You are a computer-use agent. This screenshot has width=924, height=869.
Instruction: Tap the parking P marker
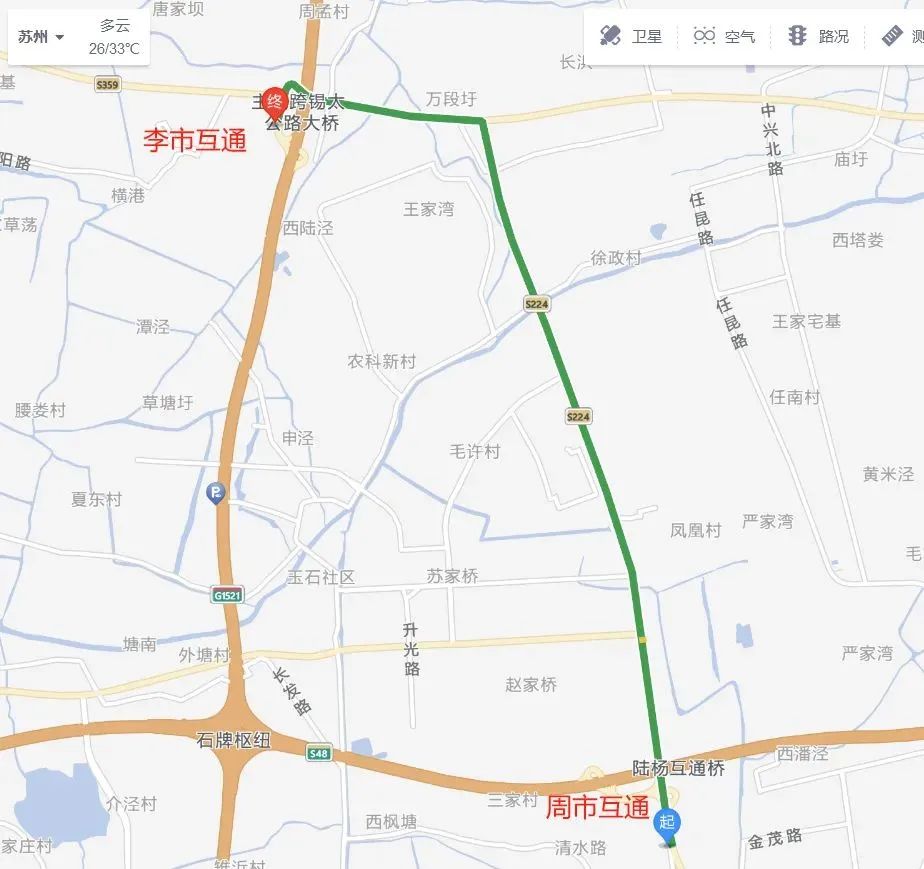[216, 492]
